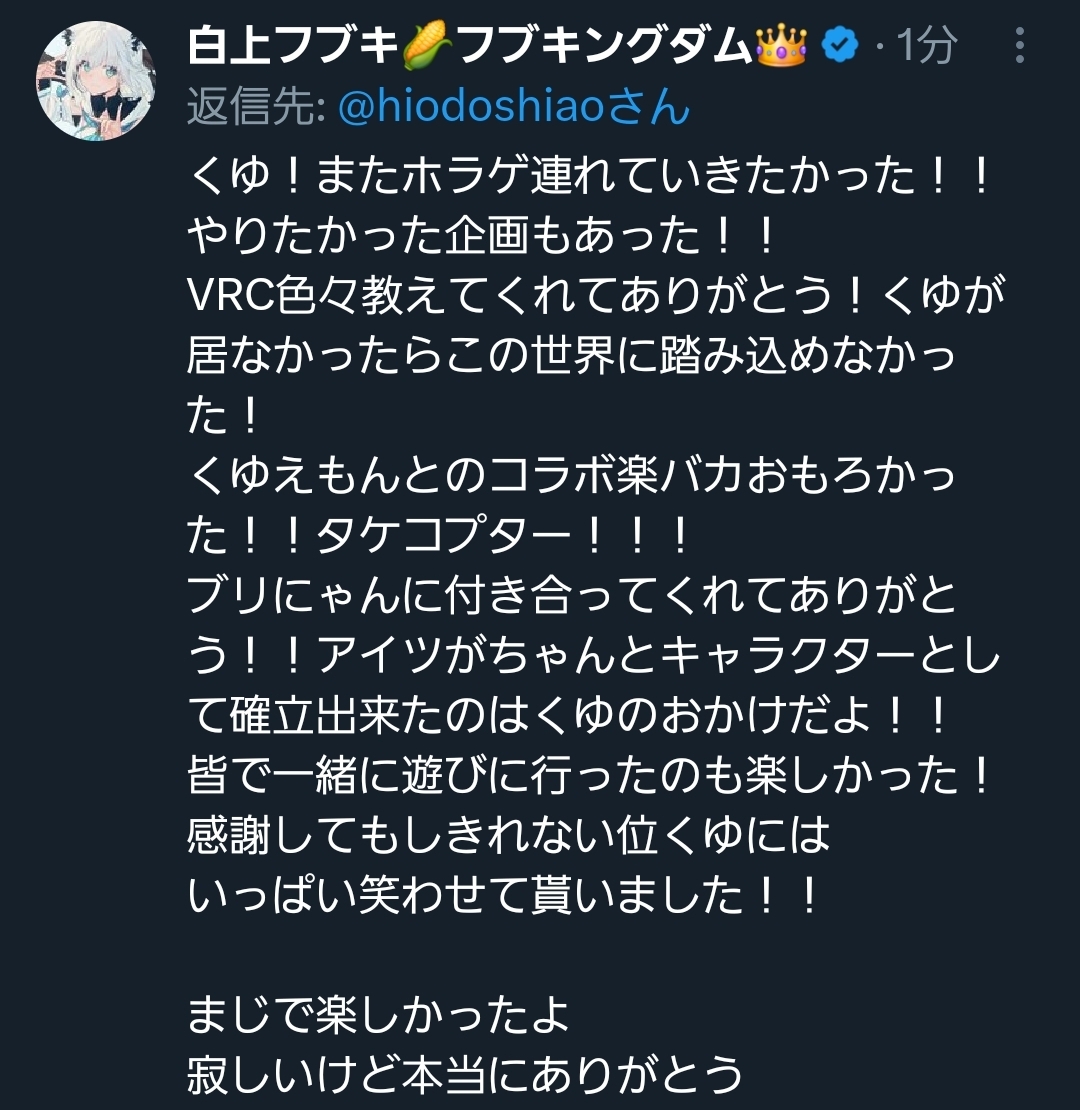1080x1110 pixels.
Task: Open the tweet's overflow menu
Action: click(1019, 46)
